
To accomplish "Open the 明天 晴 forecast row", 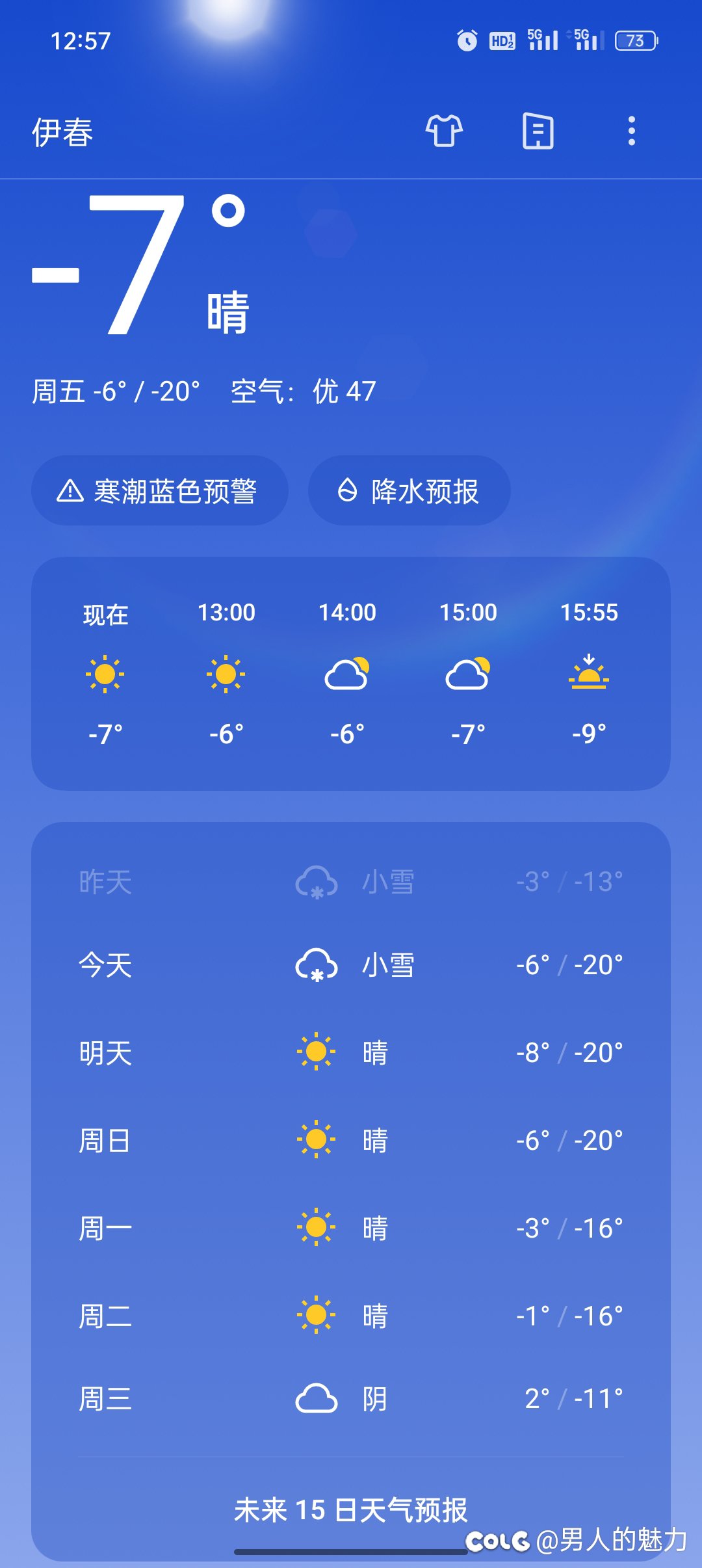I will [351, 1052].
